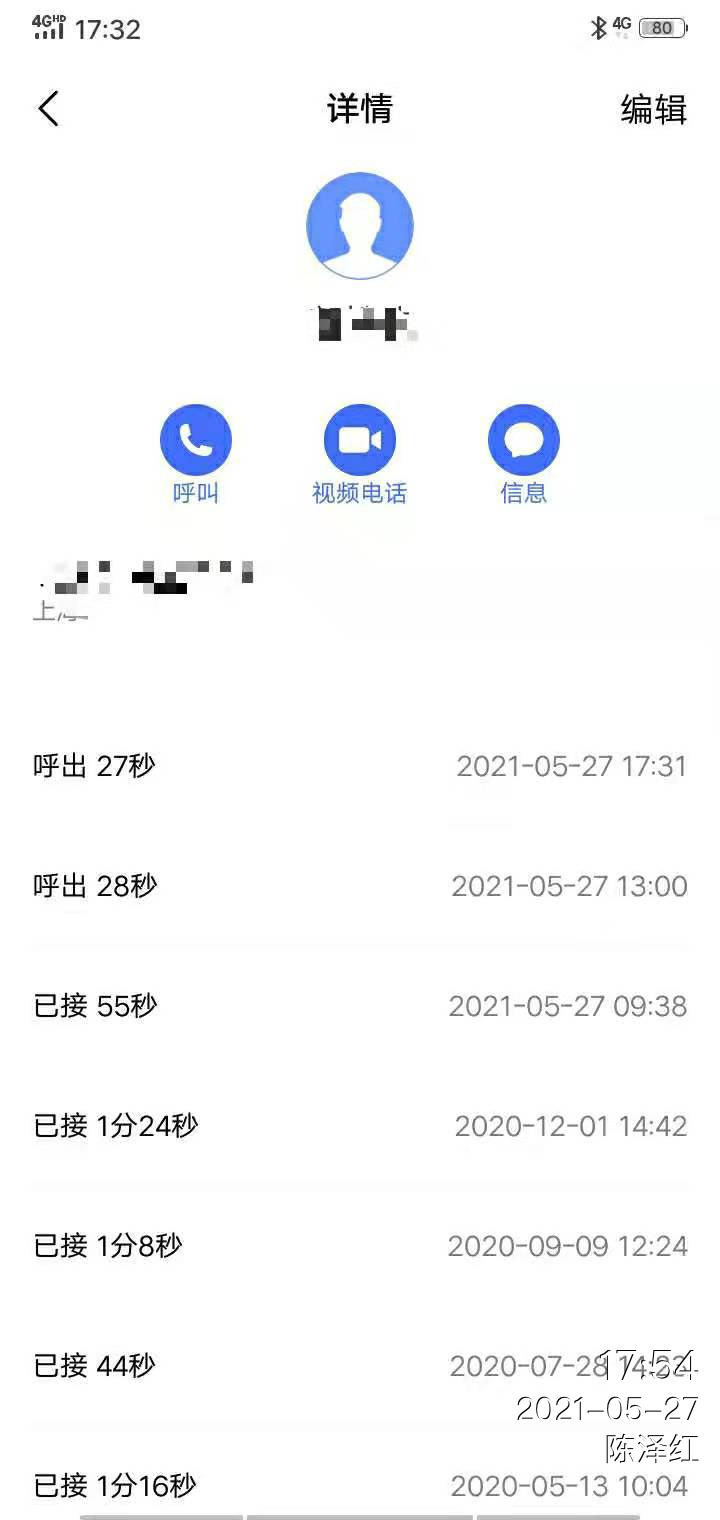Go back using the top-left arrow
The image size is (720, 1520).
point(48,109)
